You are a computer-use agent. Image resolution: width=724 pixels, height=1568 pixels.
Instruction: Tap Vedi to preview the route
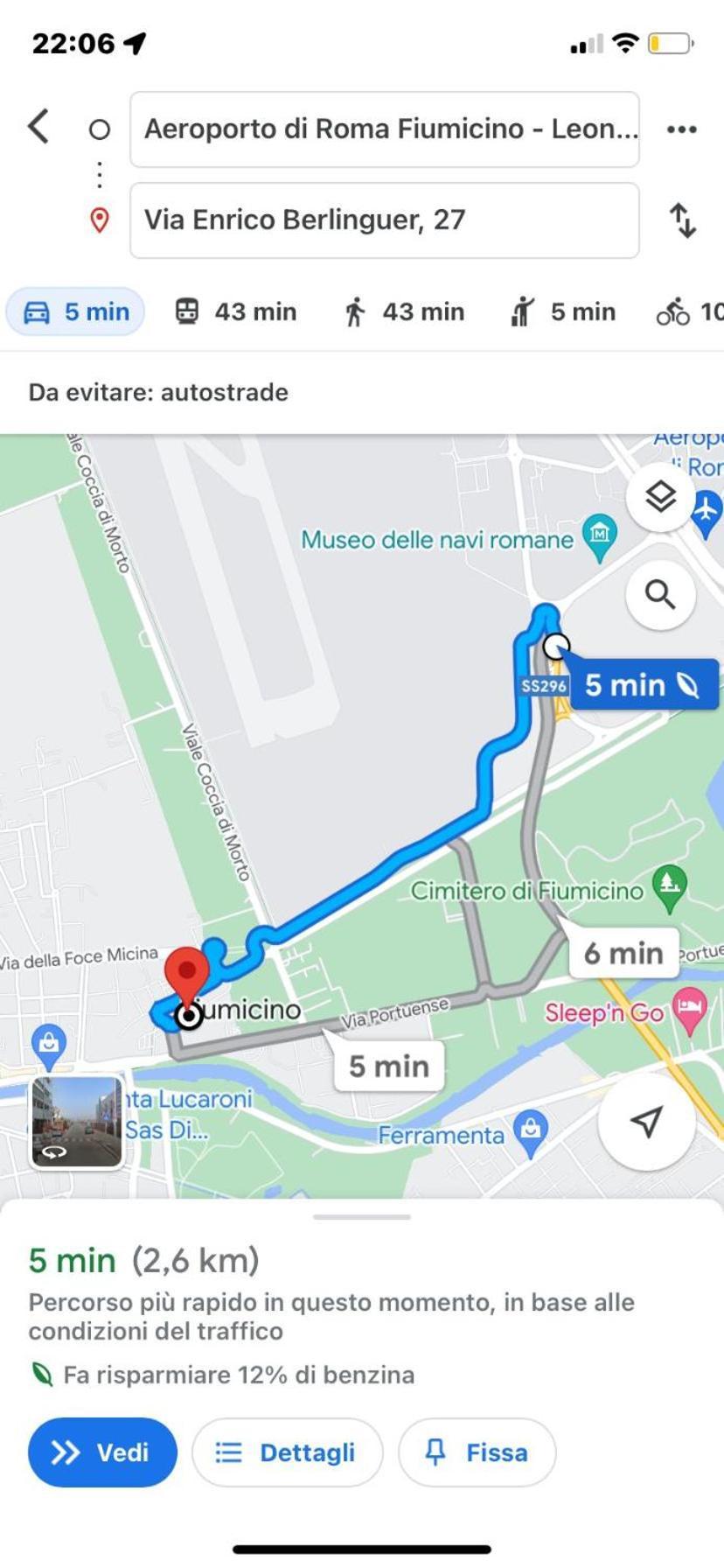coord(102,1452)
